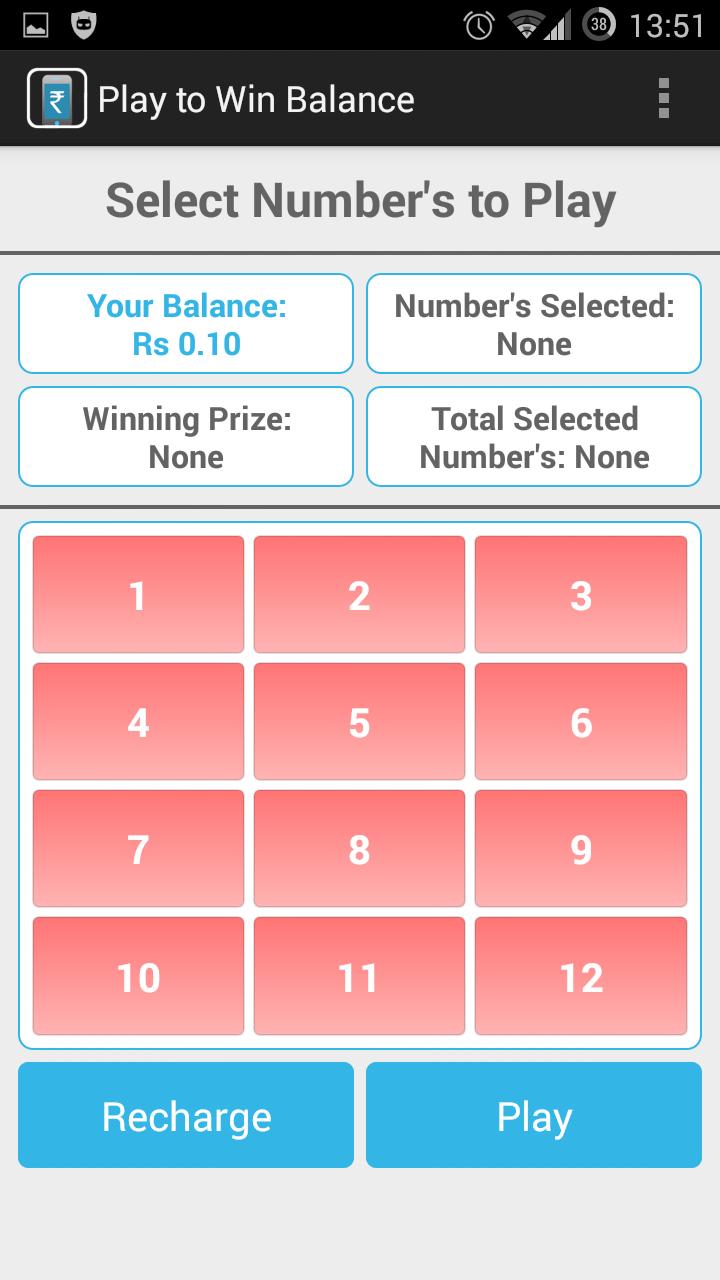This screenshot has height=1280, width=720.
Task: Click the rupee app logo in the action bar
Action: click(56, 98)
